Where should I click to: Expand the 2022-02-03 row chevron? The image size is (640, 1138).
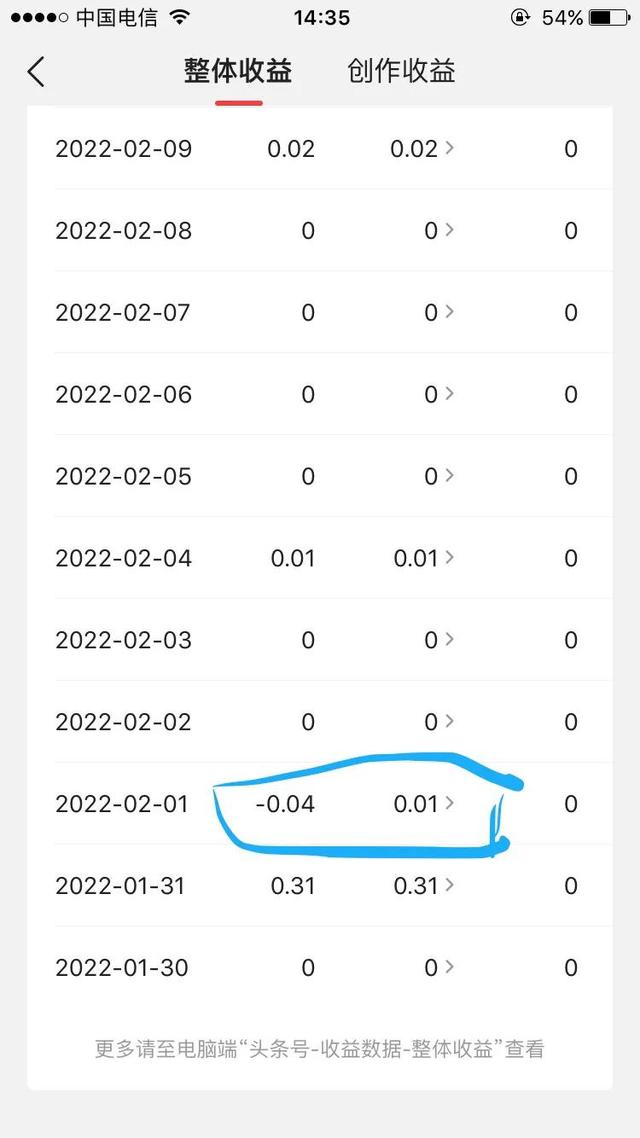point(449,639)
